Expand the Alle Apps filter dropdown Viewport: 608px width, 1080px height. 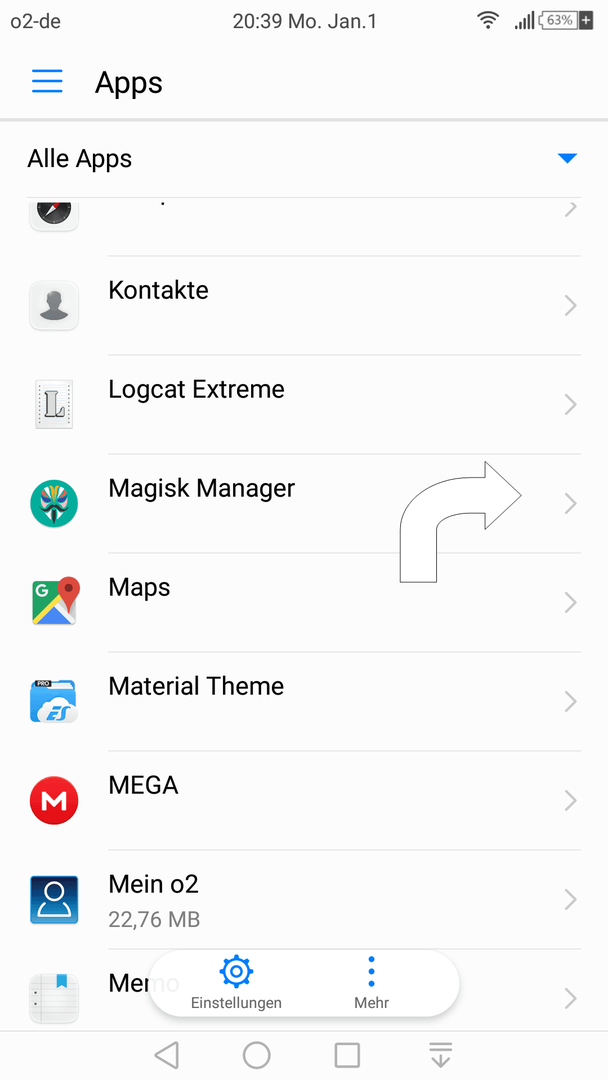(304, 158)
